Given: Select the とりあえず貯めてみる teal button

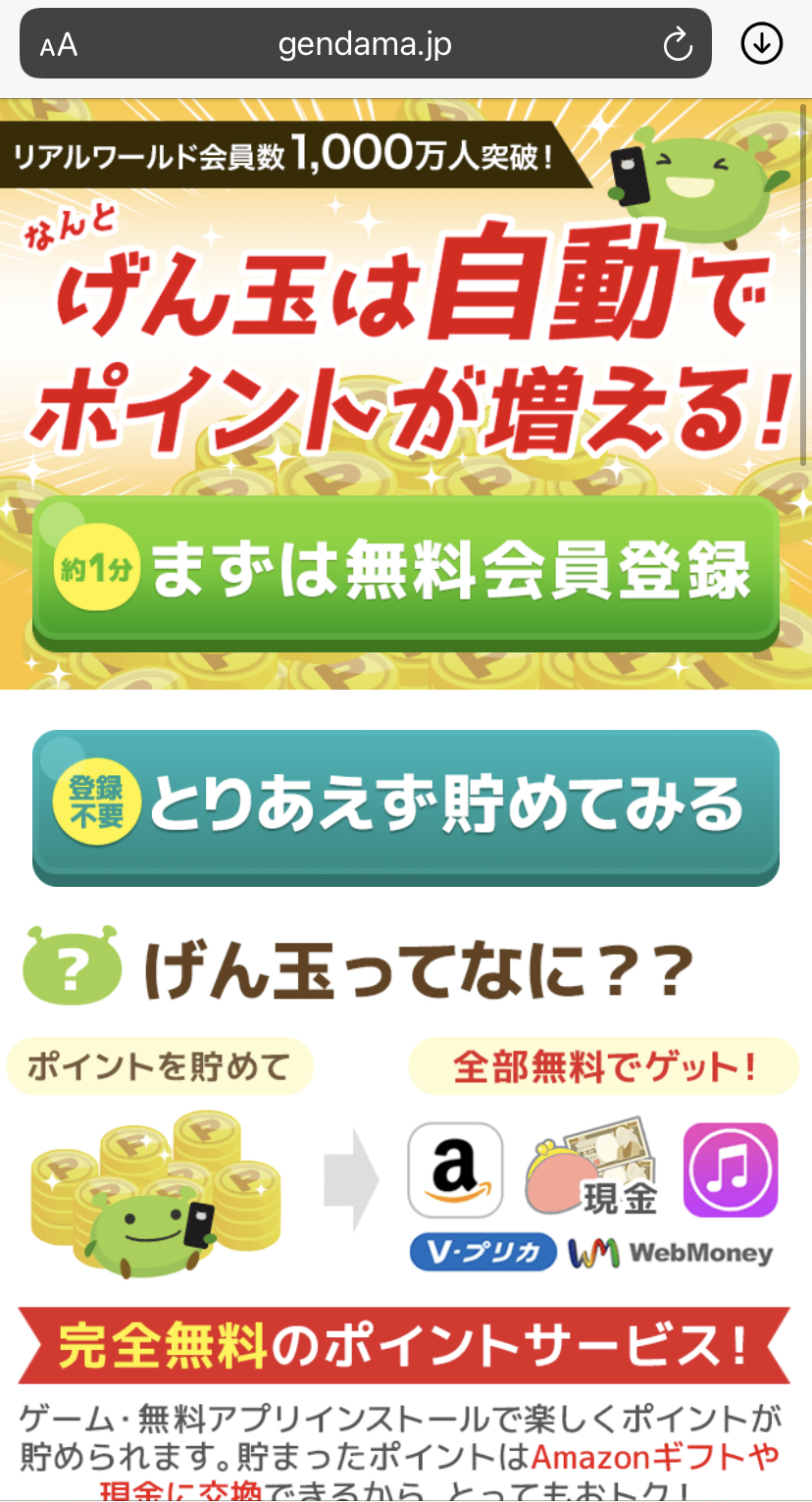Looking at the screenshot, I should tap(406, 805).
